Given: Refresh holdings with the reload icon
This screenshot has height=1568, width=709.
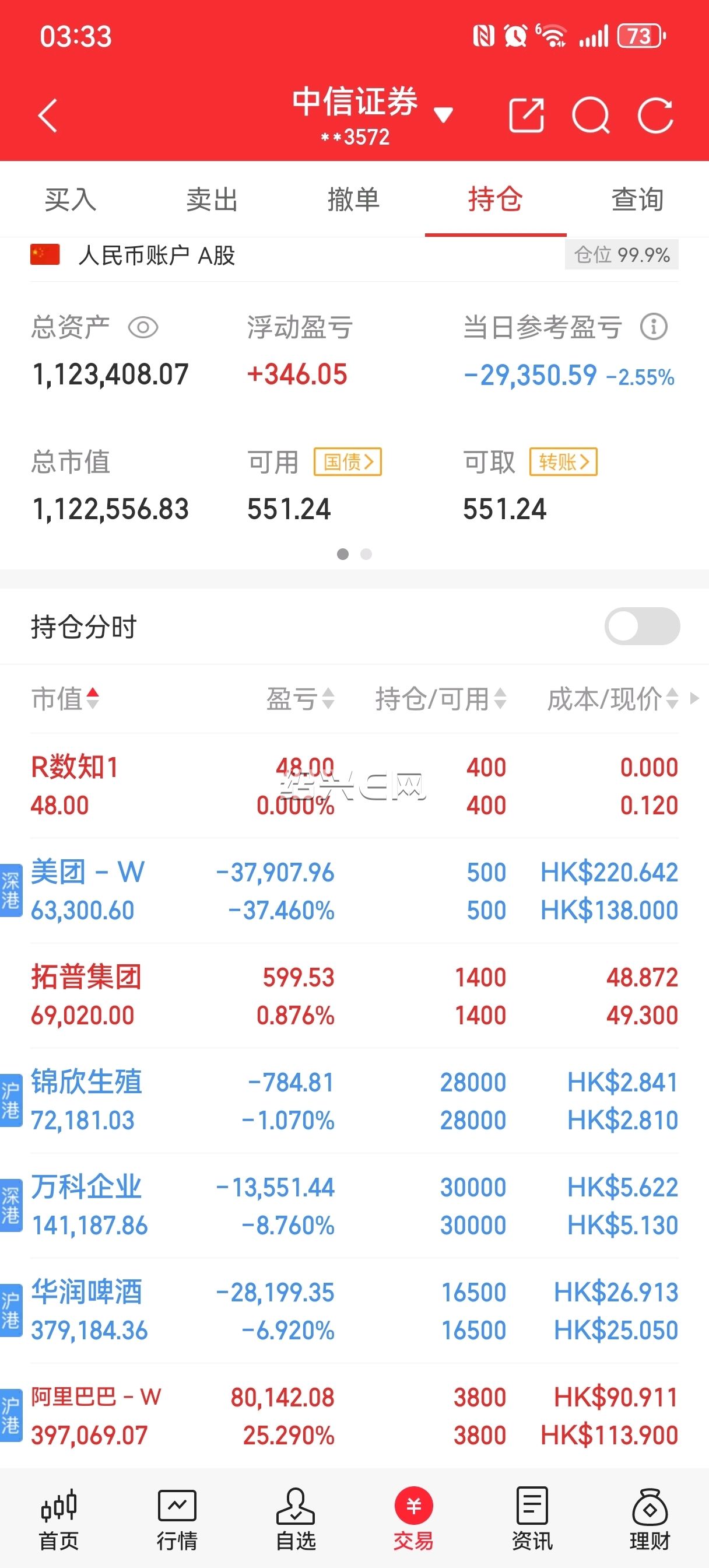Looking at the screenshot, I should (x=655, y=114).
